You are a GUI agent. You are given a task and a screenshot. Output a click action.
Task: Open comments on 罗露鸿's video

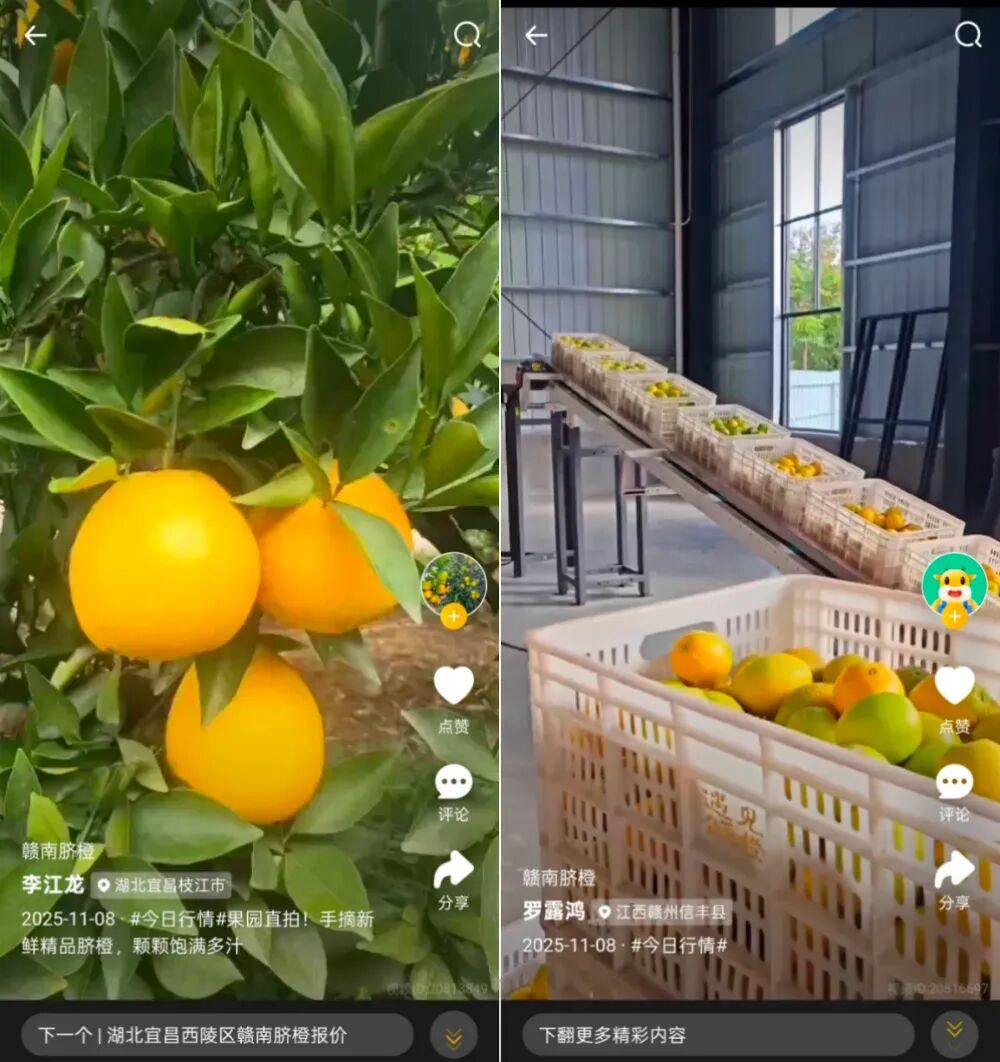tap(954, 782)
